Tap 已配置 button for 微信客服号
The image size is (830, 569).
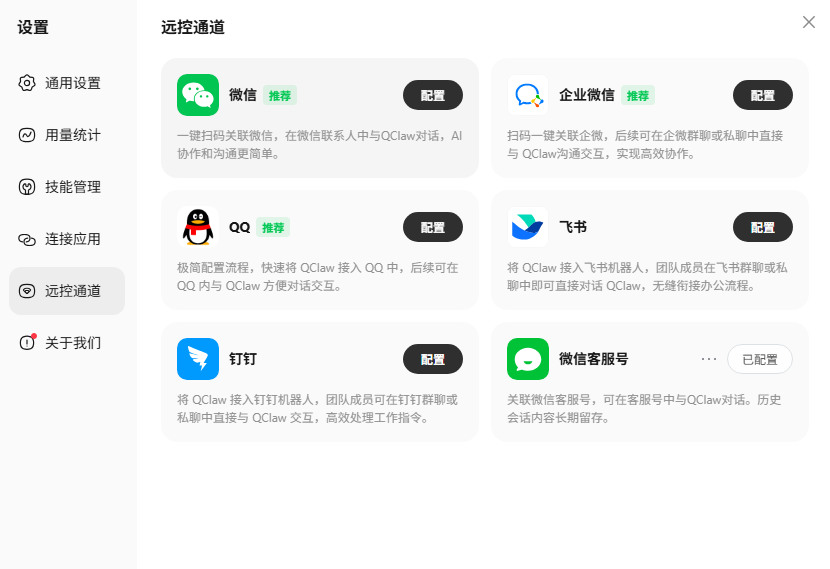click(760, 359)
